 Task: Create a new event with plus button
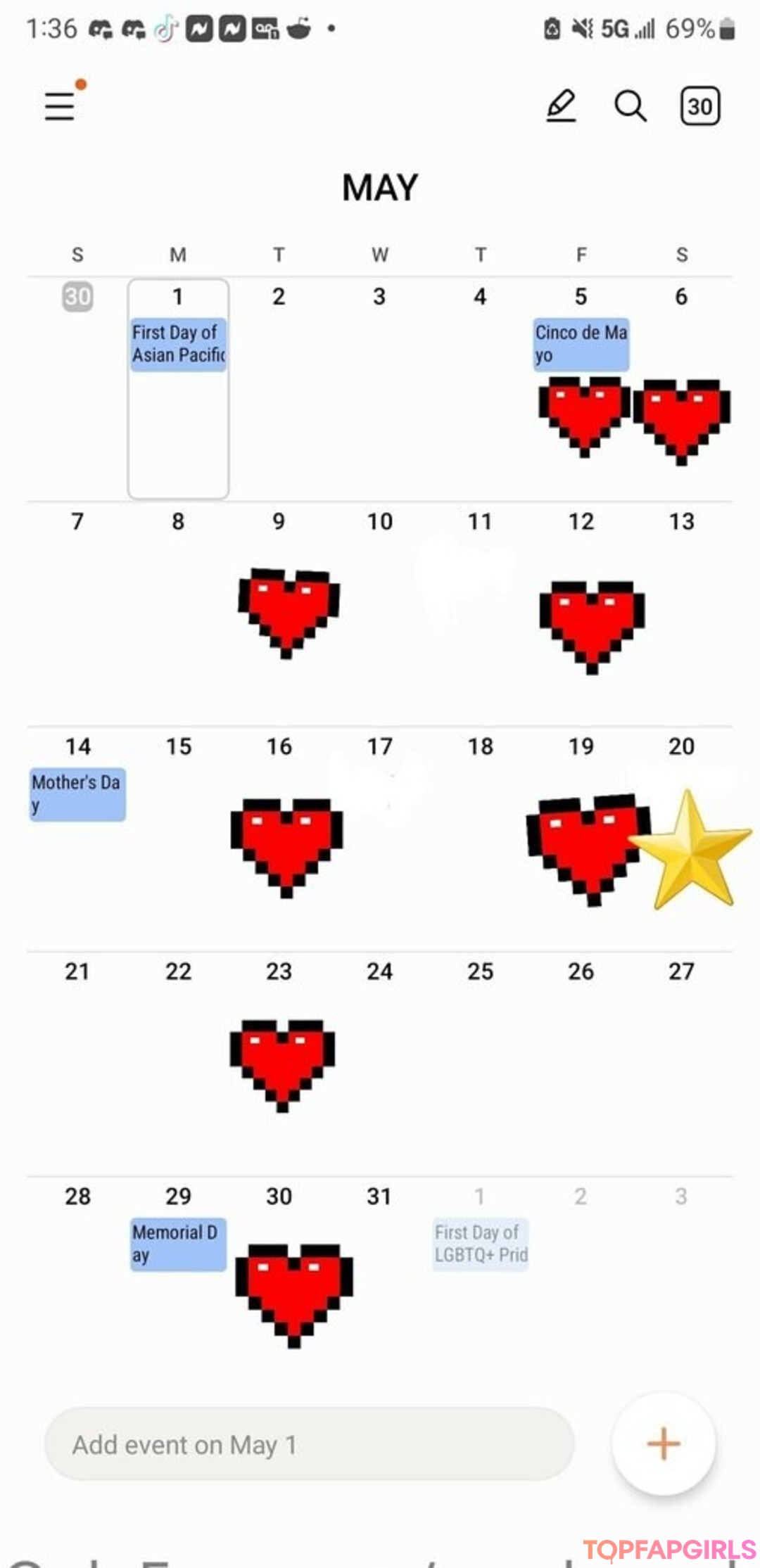[664, 1443]
